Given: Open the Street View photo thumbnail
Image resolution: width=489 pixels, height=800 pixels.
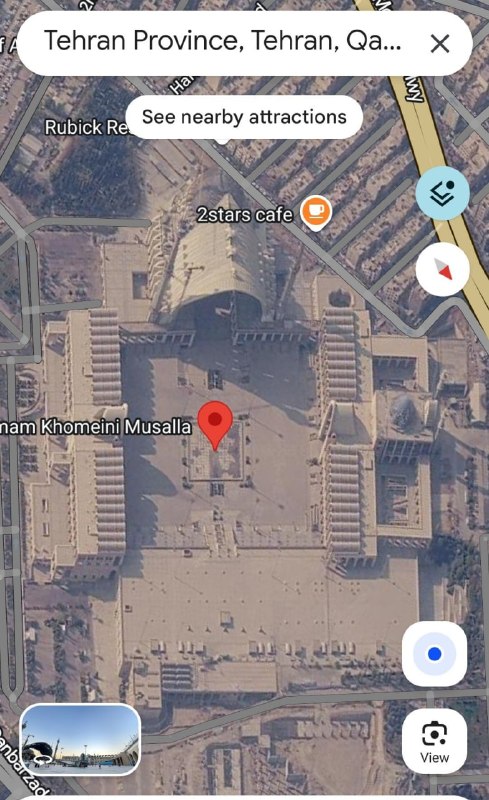Looking at the screenshot, I should (x=81, y=739).
